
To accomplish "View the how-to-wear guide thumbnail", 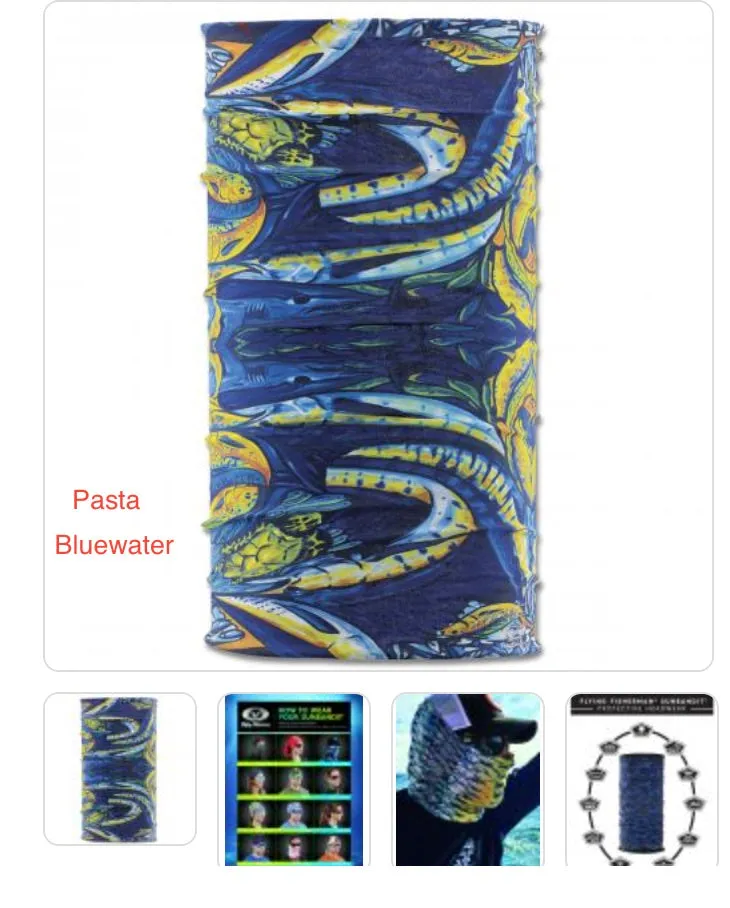I will tap(294, 780).
